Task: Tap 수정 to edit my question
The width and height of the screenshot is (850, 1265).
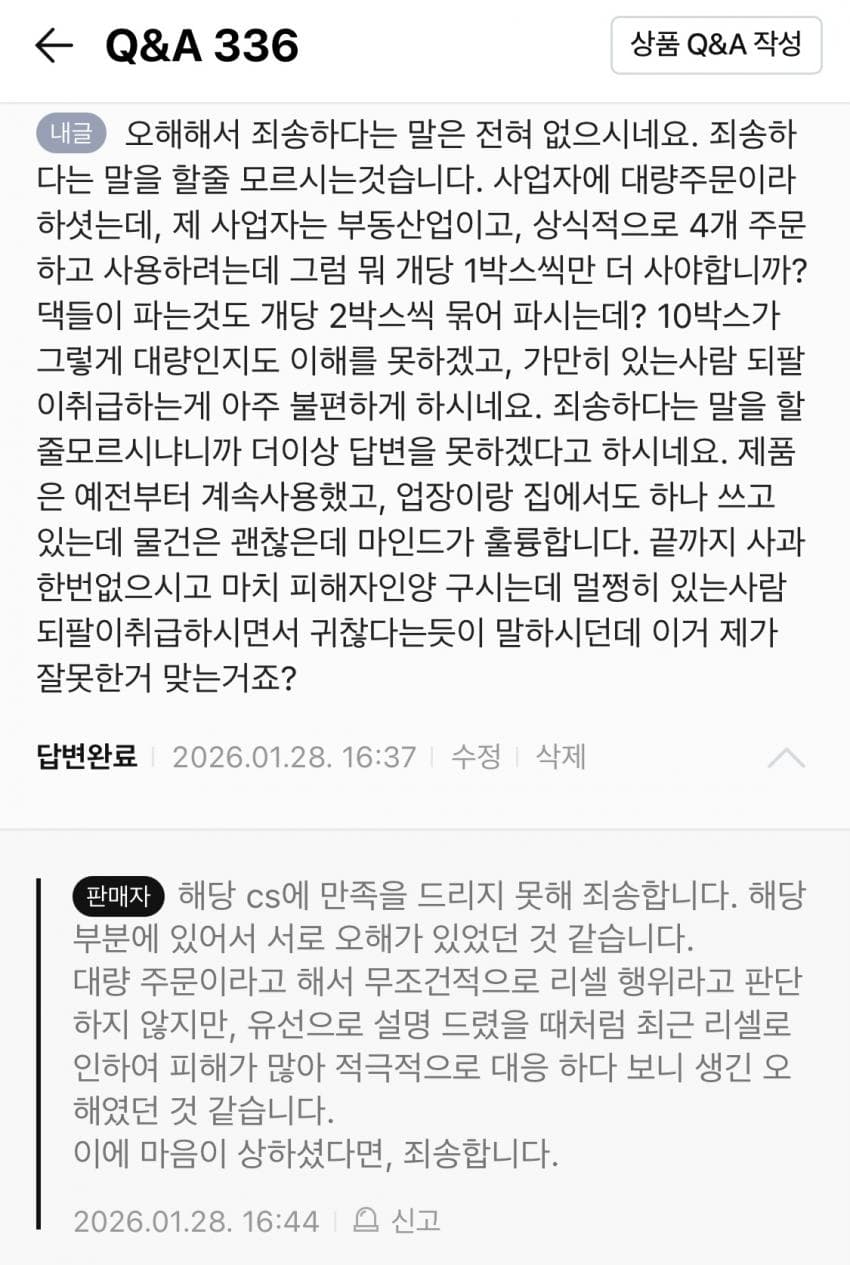Action: tap(475, 757)
